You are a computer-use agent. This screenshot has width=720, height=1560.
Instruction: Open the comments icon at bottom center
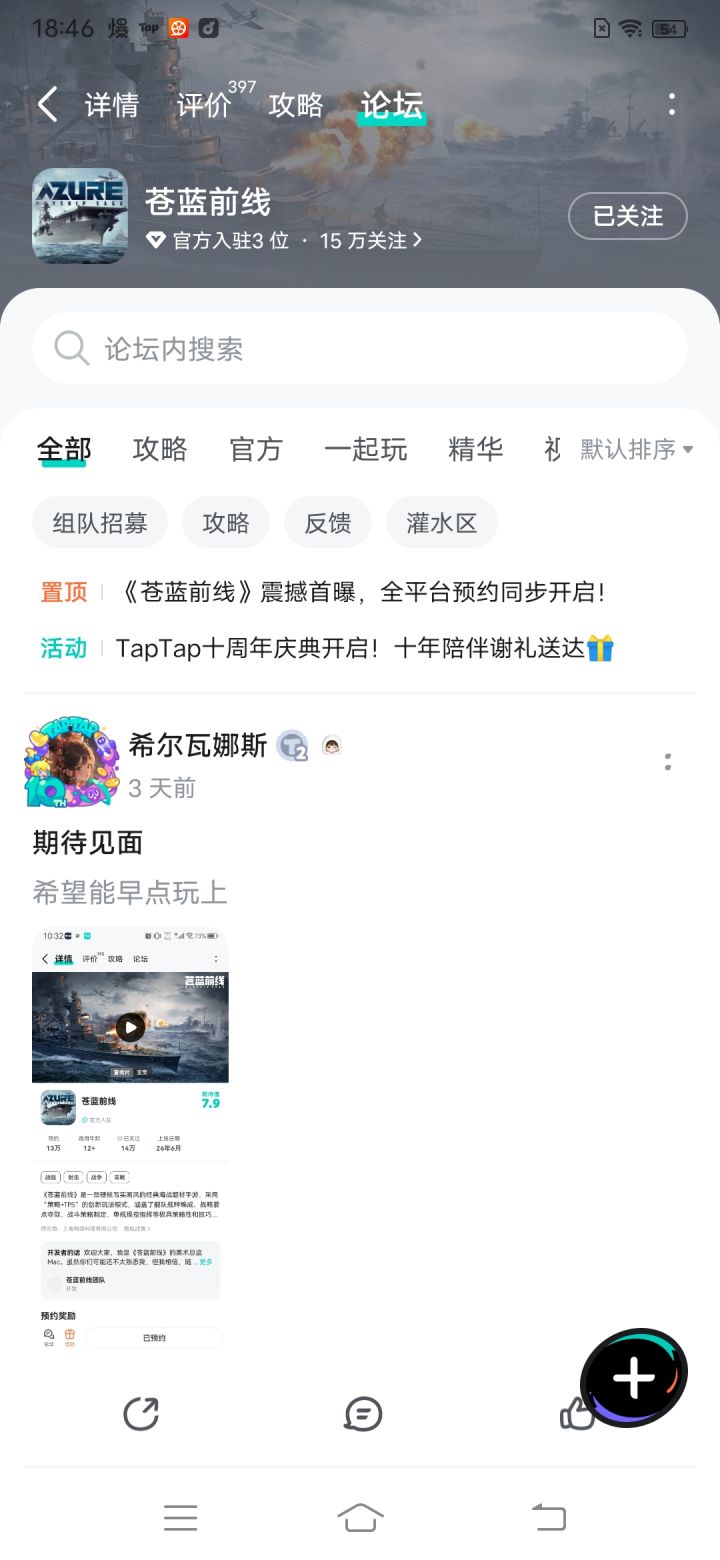[x=363, y=1414]
